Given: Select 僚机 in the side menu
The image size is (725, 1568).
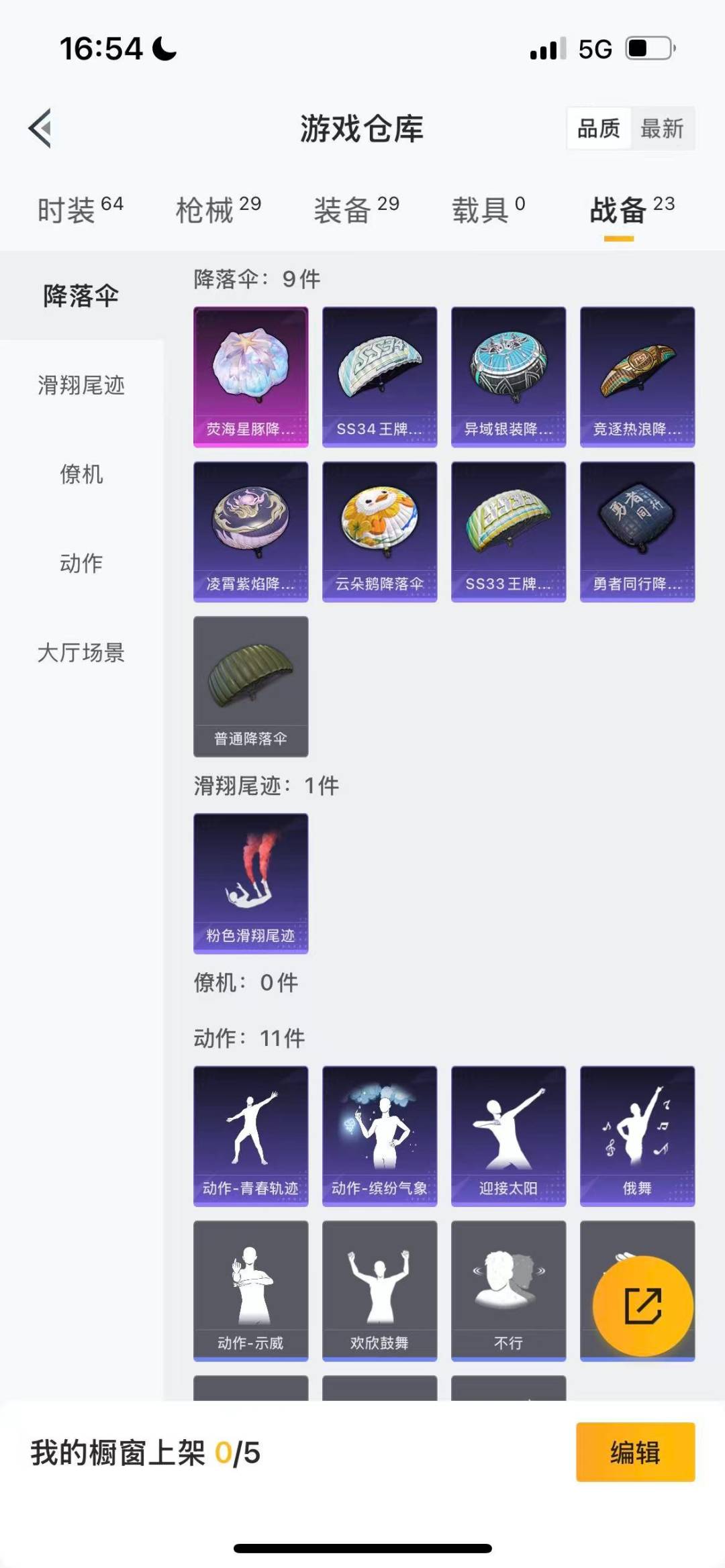Looking at the screenshot, I should pos(81,474).
